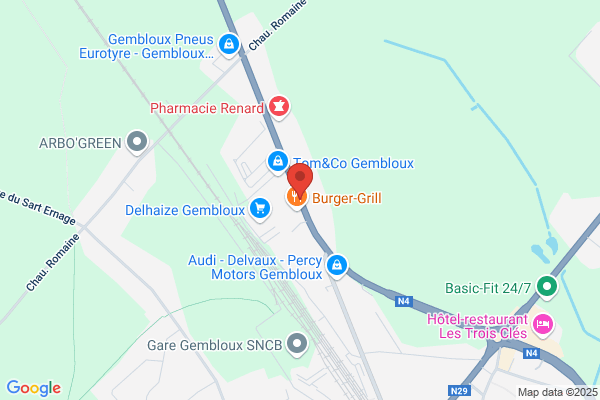Tap the Delhaize Gembloux shopping cart pin
The width and height of the screenshot is (600, 400).
(x=260, y=209)
